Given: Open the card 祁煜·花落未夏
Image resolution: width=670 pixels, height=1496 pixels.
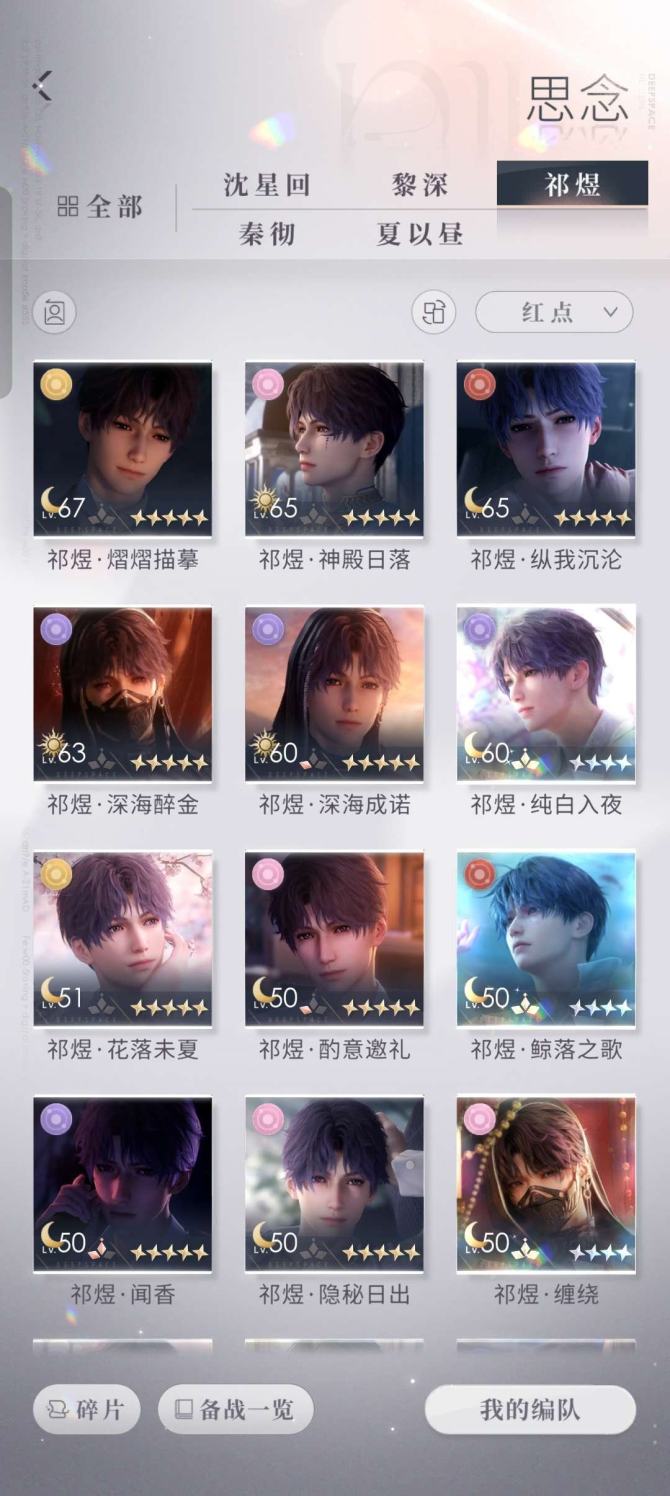Looking at the screenshot, I should pos(122,939).
